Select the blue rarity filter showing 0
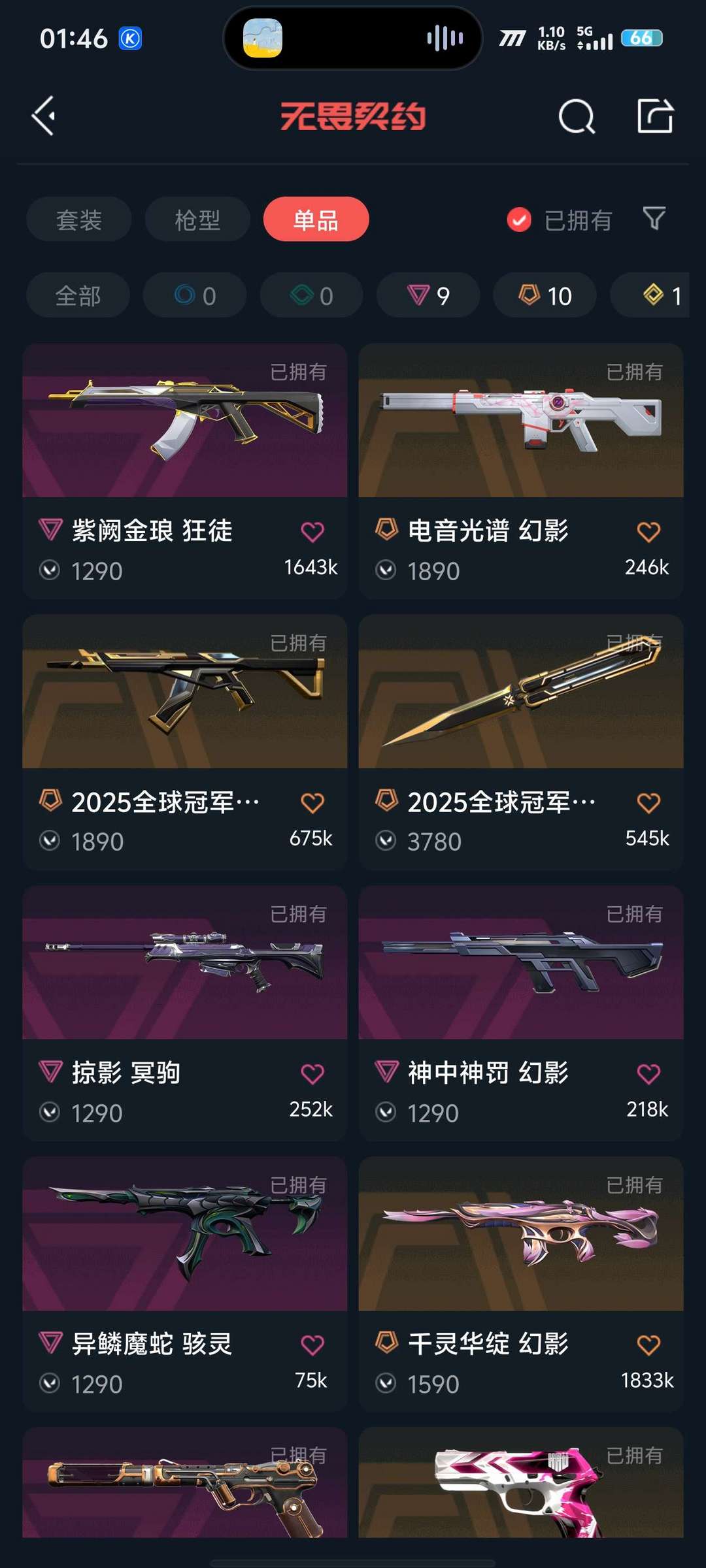706x1568 pixels. (x=194, y=295)
